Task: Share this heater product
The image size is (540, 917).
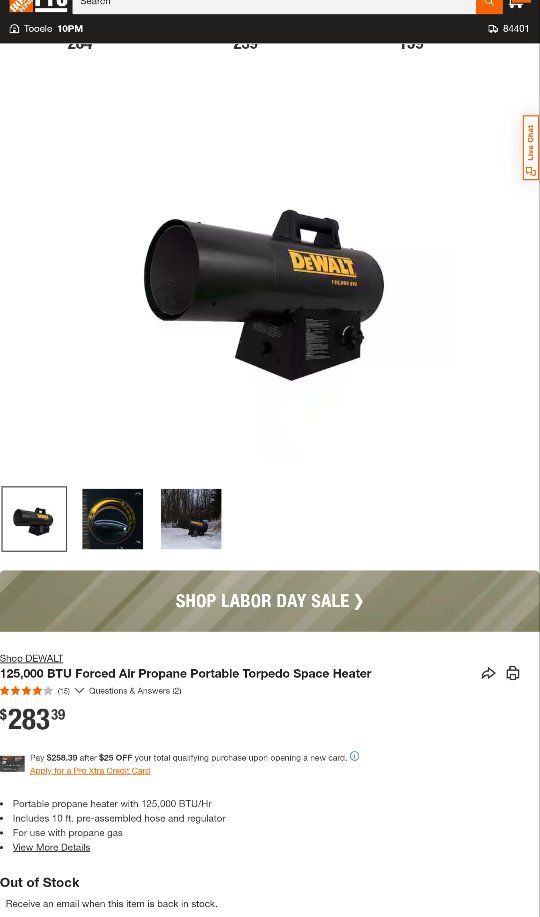Action: [488, 673]
